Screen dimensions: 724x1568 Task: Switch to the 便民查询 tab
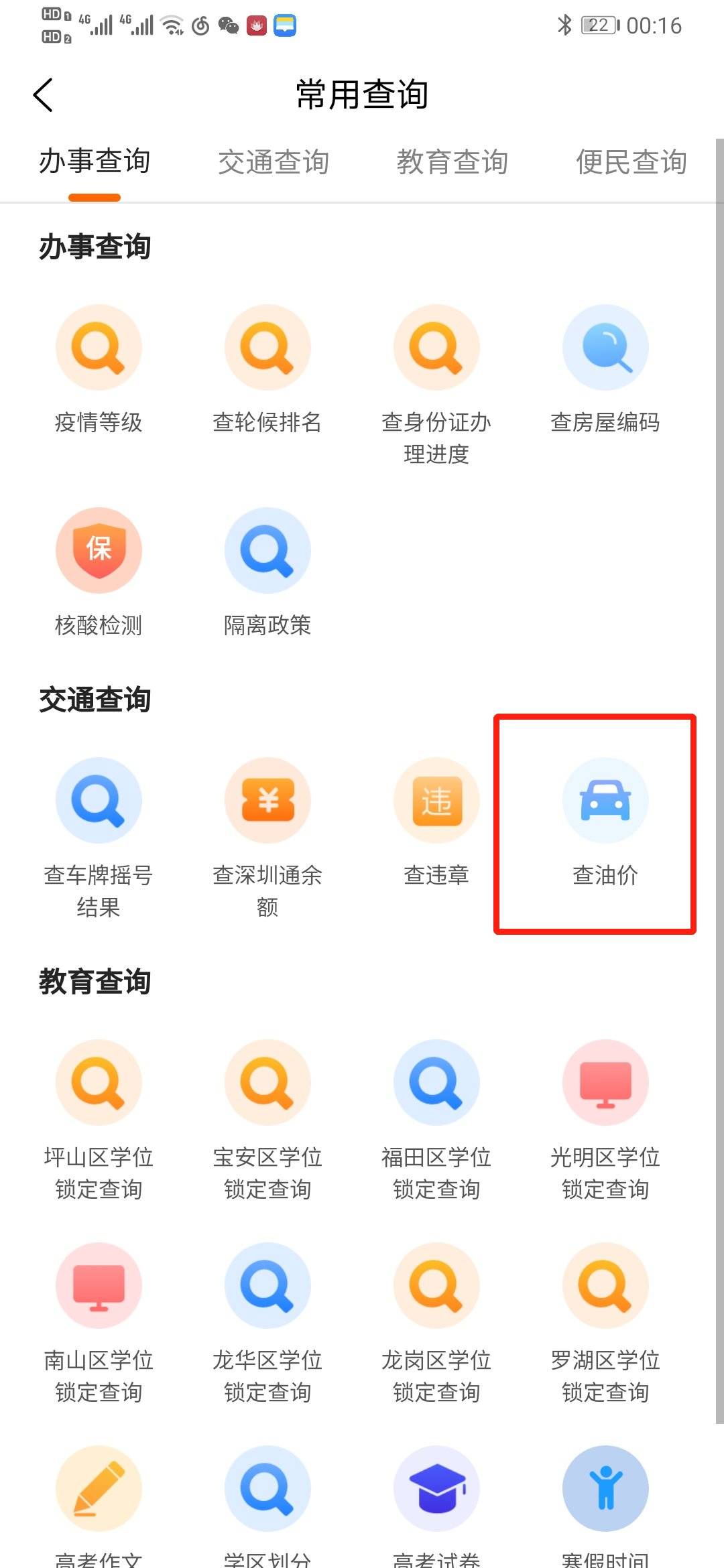631,162
